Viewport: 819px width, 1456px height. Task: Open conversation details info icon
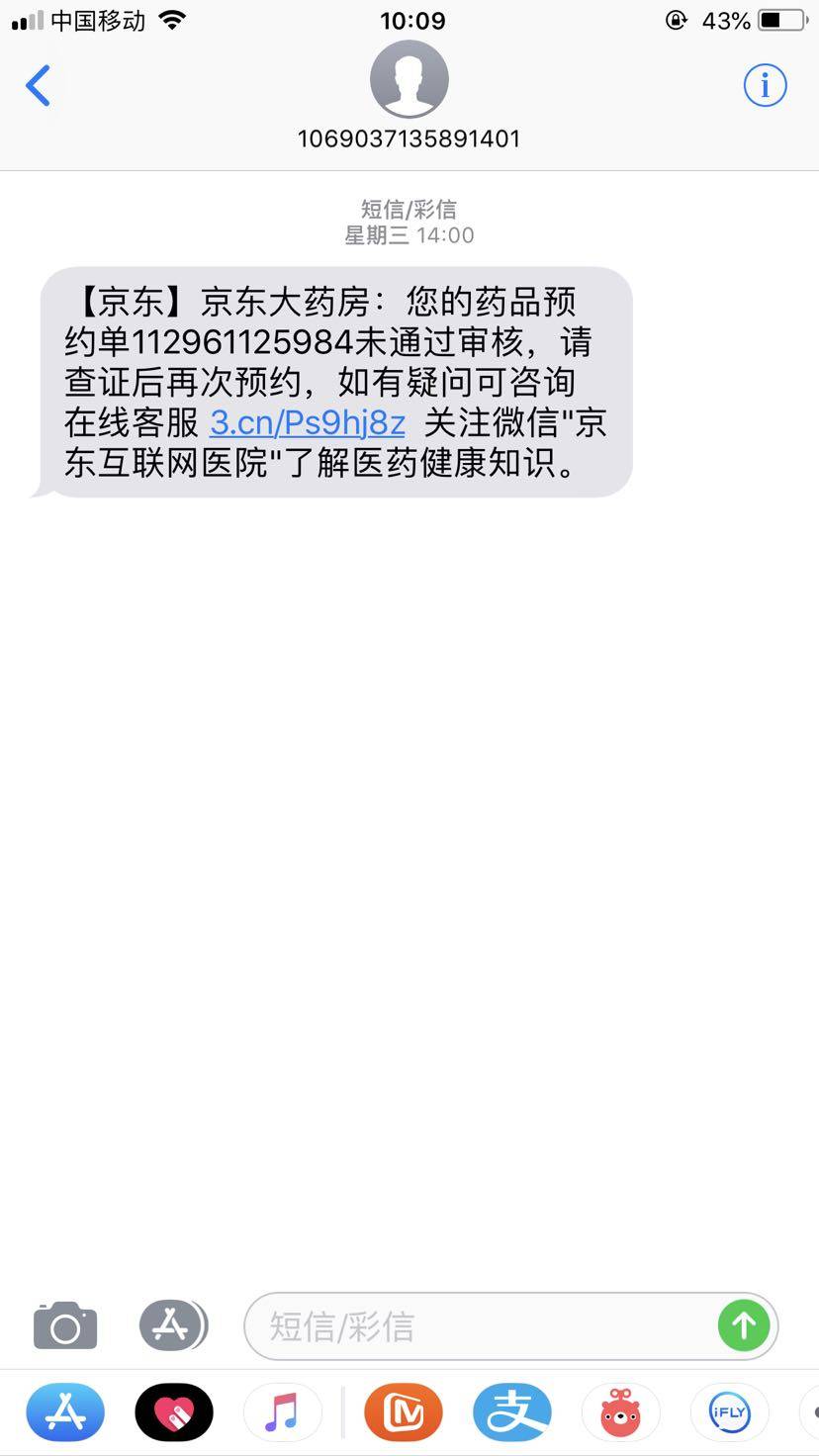(765, 86)
